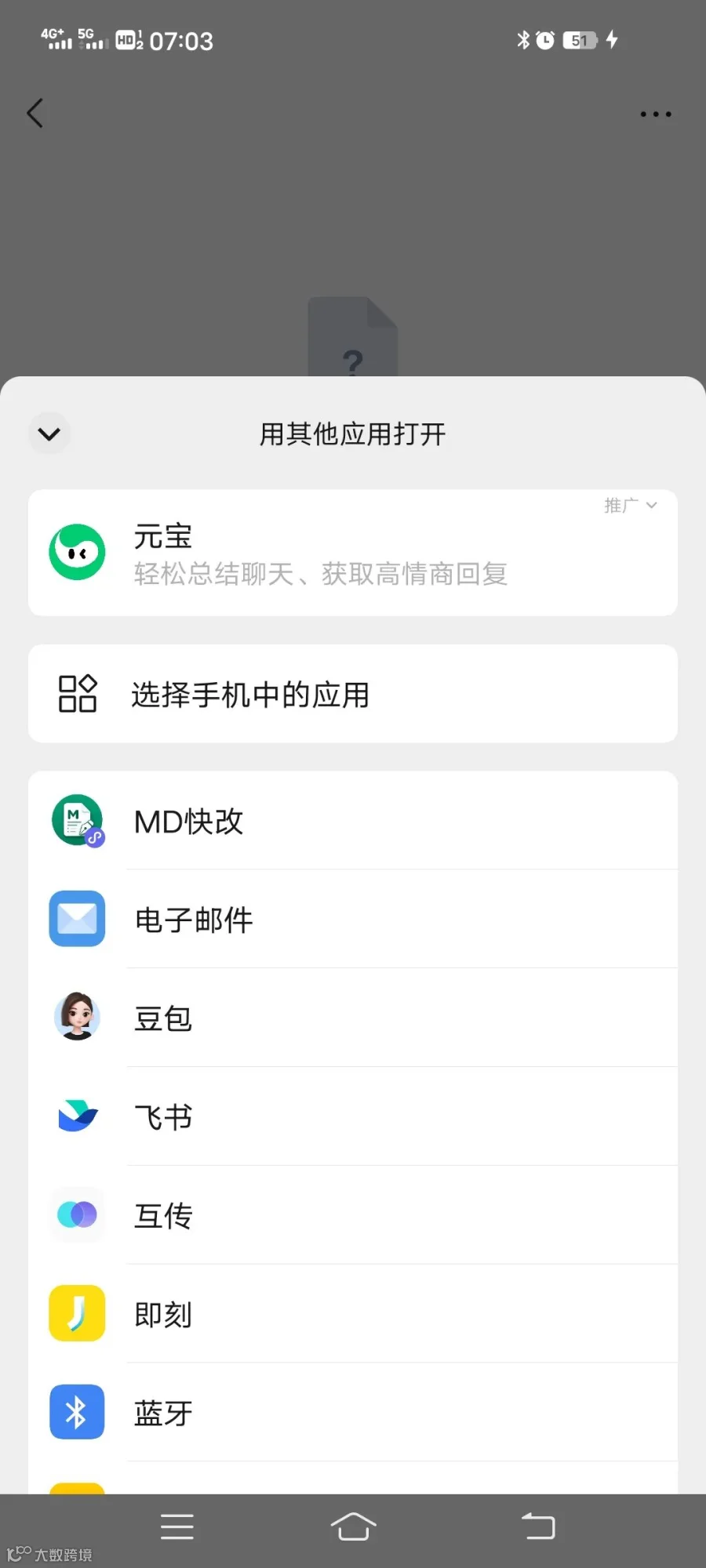This screenshot has height=1568, width=706.
Task: Send the file over 蓝牙
Action: [x=353, y=1413]
